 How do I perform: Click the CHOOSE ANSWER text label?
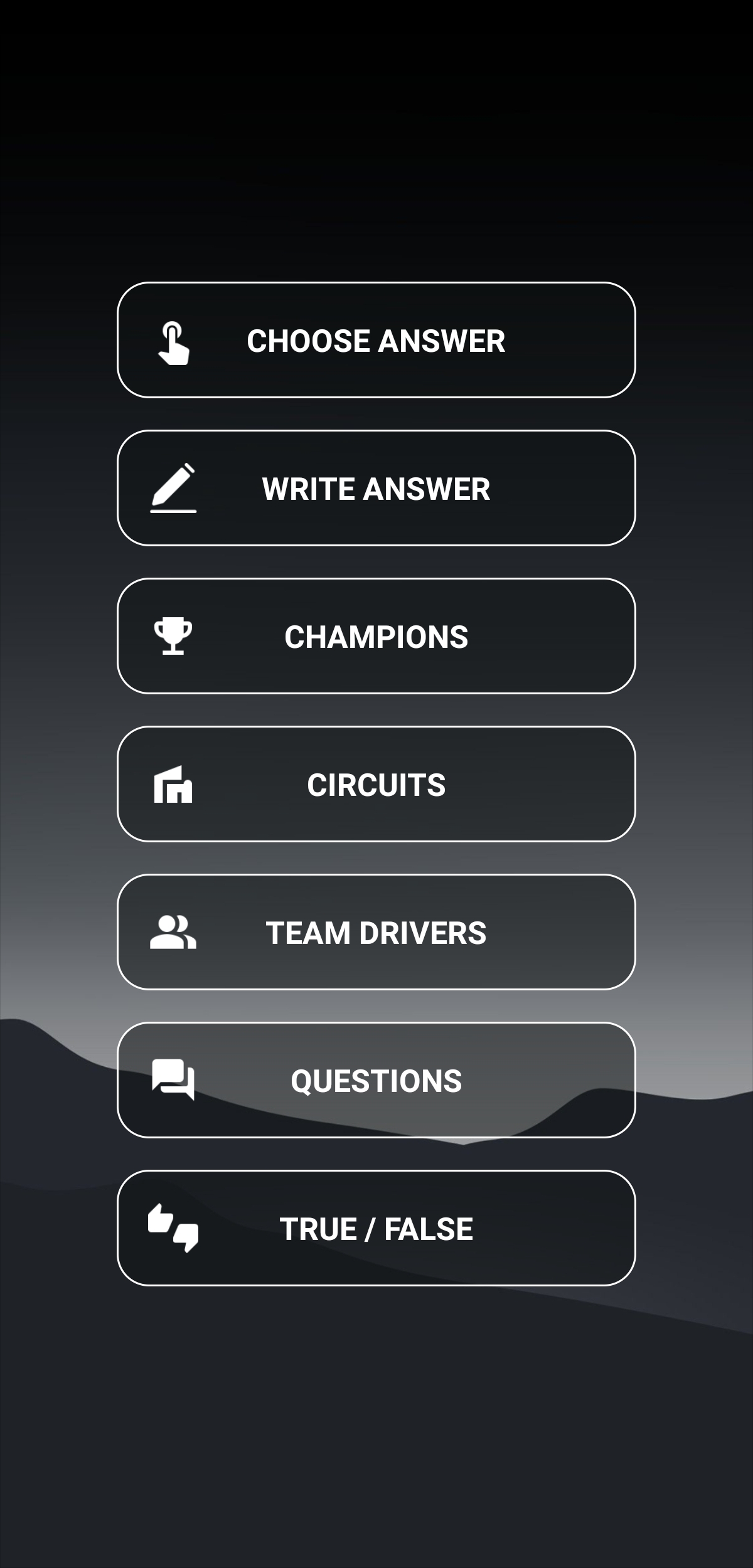tap(375, 342)
